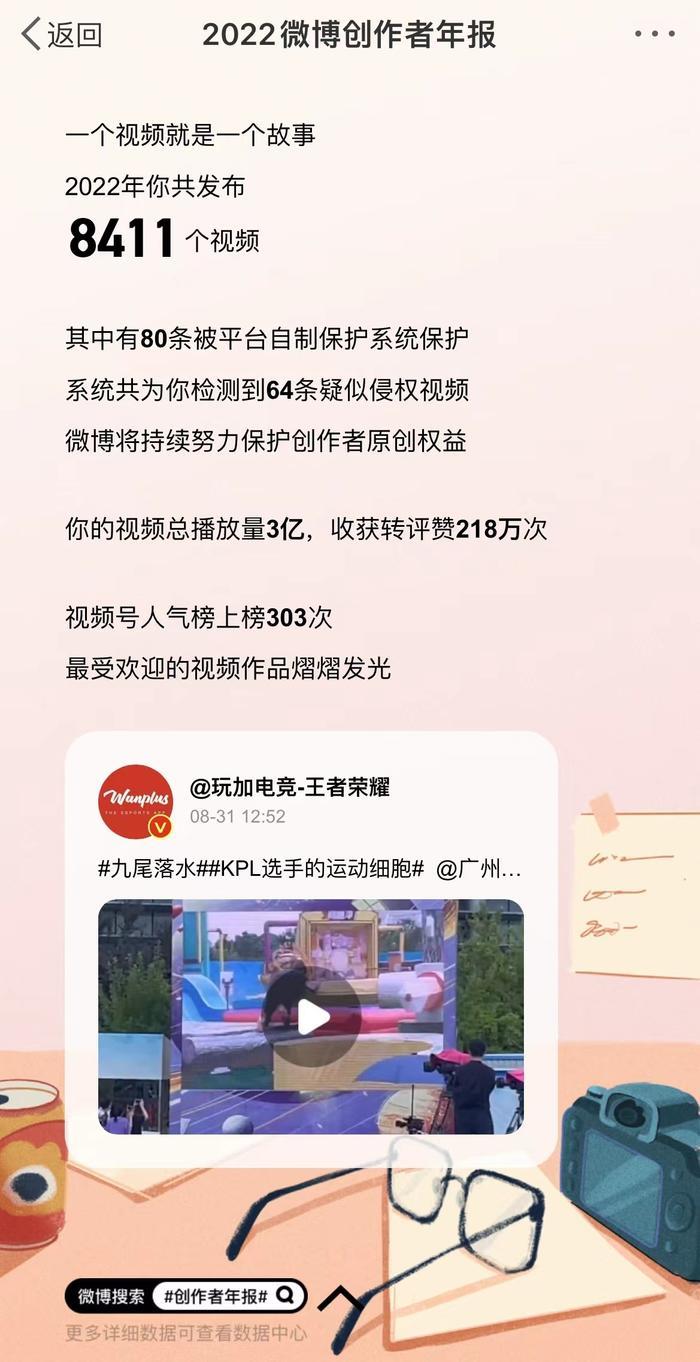
Task: Go back using the 返回 button
Action: point(62,35)
